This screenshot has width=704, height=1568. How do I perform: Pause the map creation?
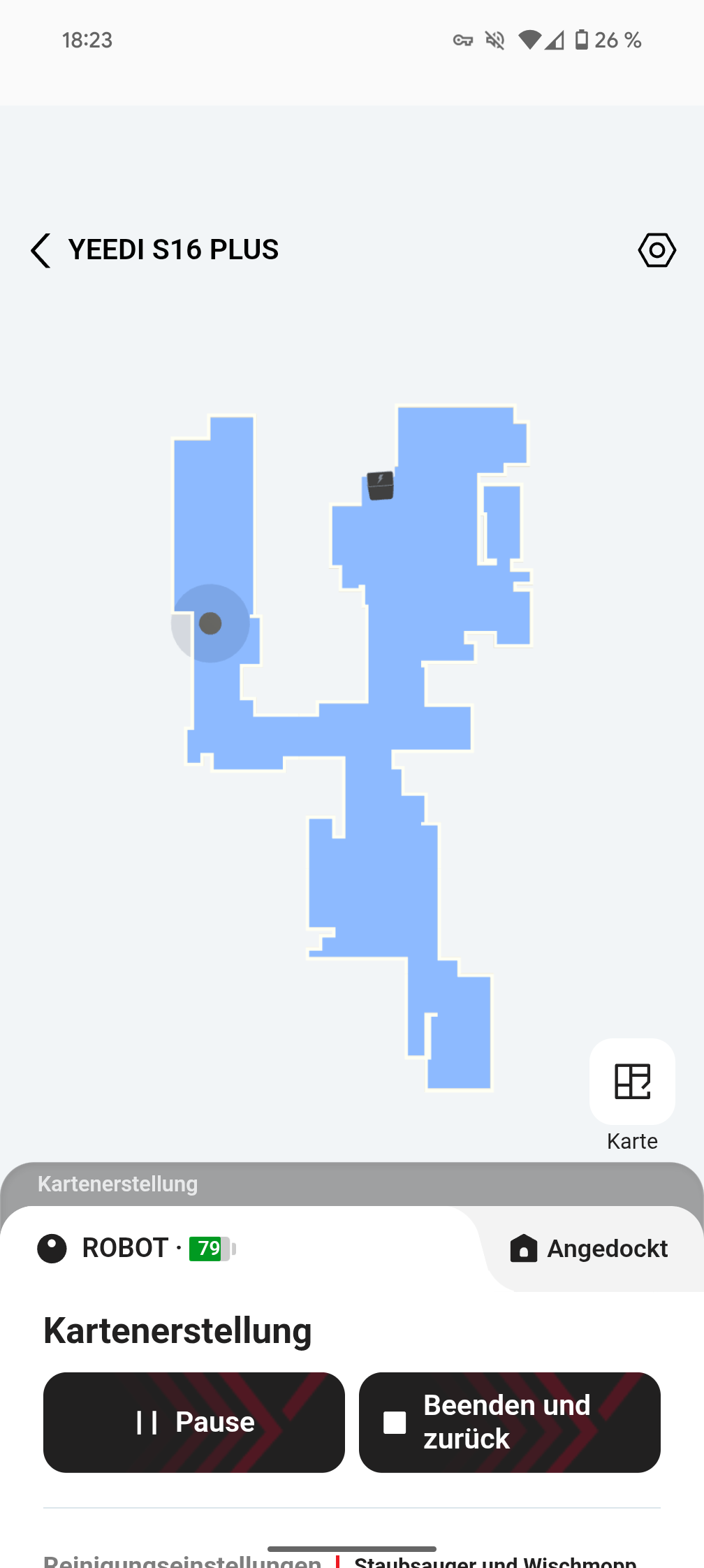194,1422
